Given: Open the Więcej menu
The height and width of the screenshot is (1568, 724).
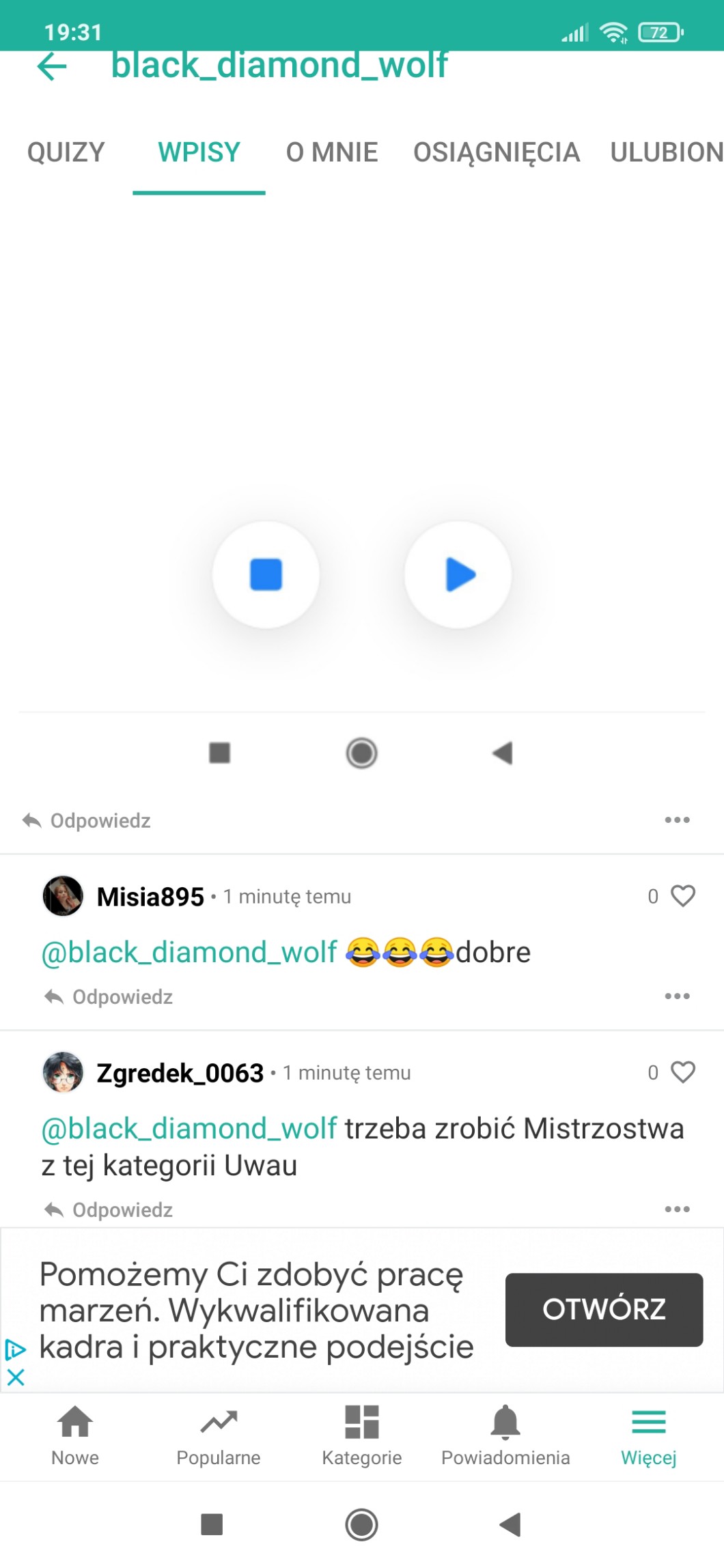Looking at the screenshot, I should (648, 1436).
